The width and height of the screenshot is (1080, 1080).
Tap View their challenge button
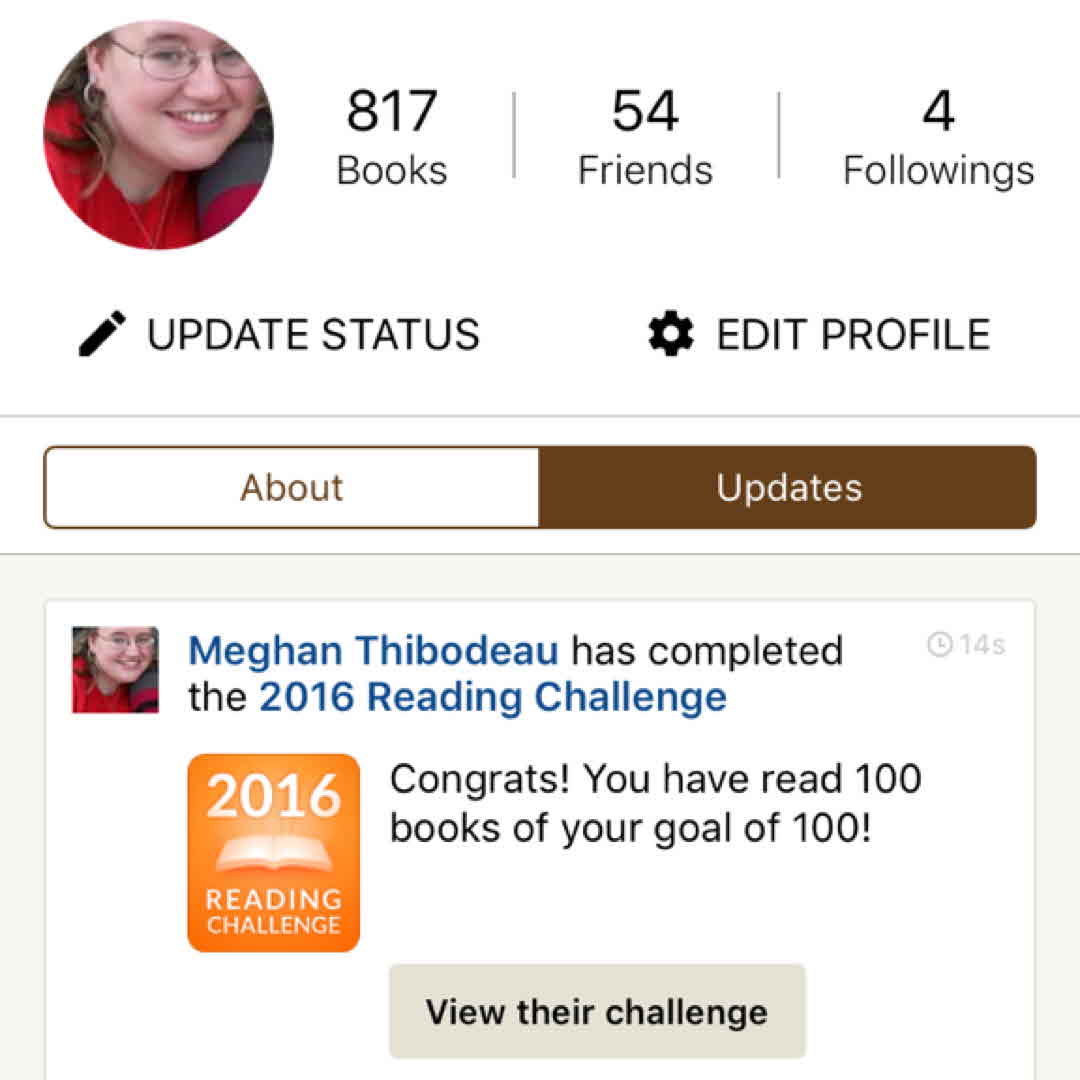tap(597, 1011)
